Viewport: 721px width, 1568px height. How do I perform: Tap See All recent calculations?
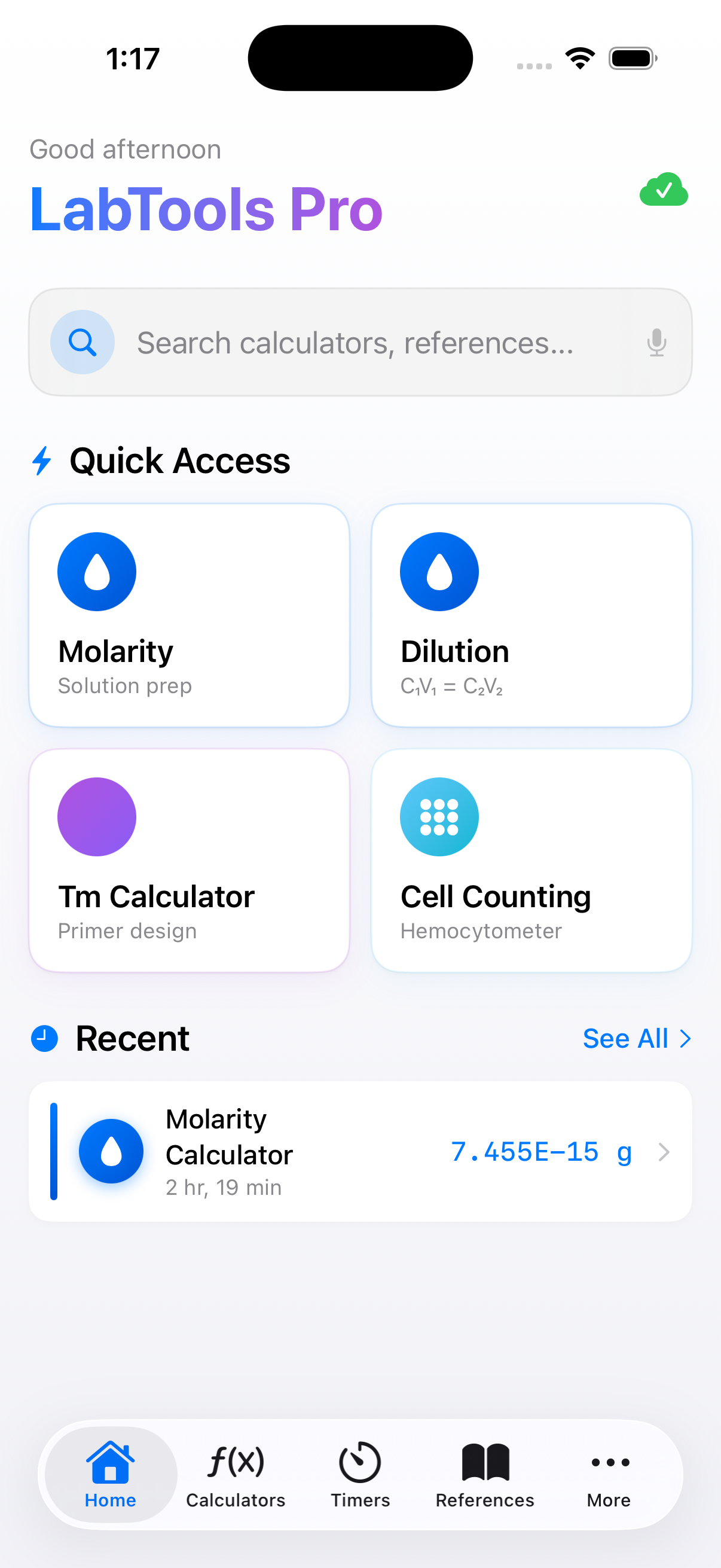tap(627, 1038)
